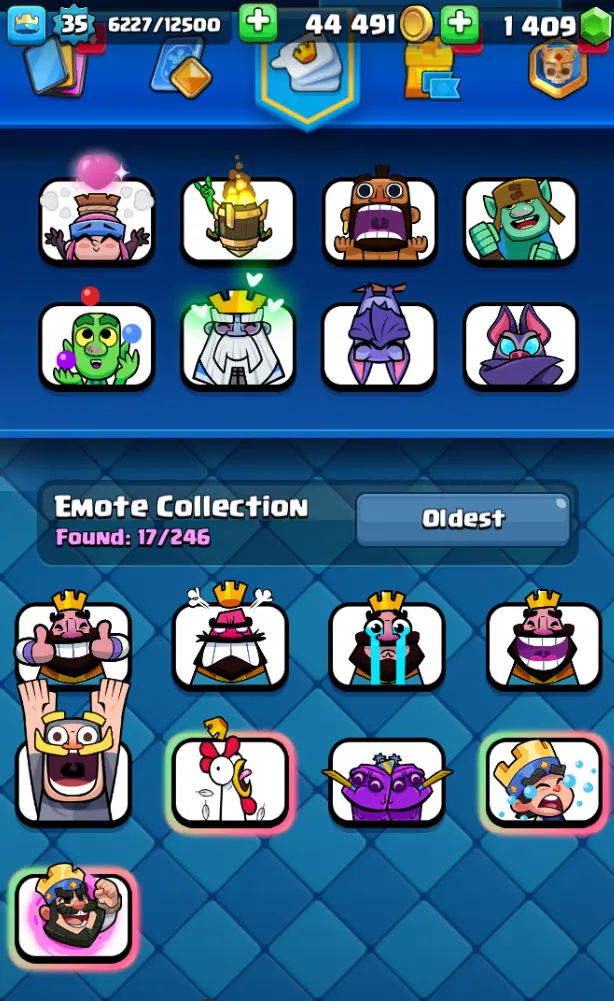Select the sleeping hanging bat emote

(379, 344)
